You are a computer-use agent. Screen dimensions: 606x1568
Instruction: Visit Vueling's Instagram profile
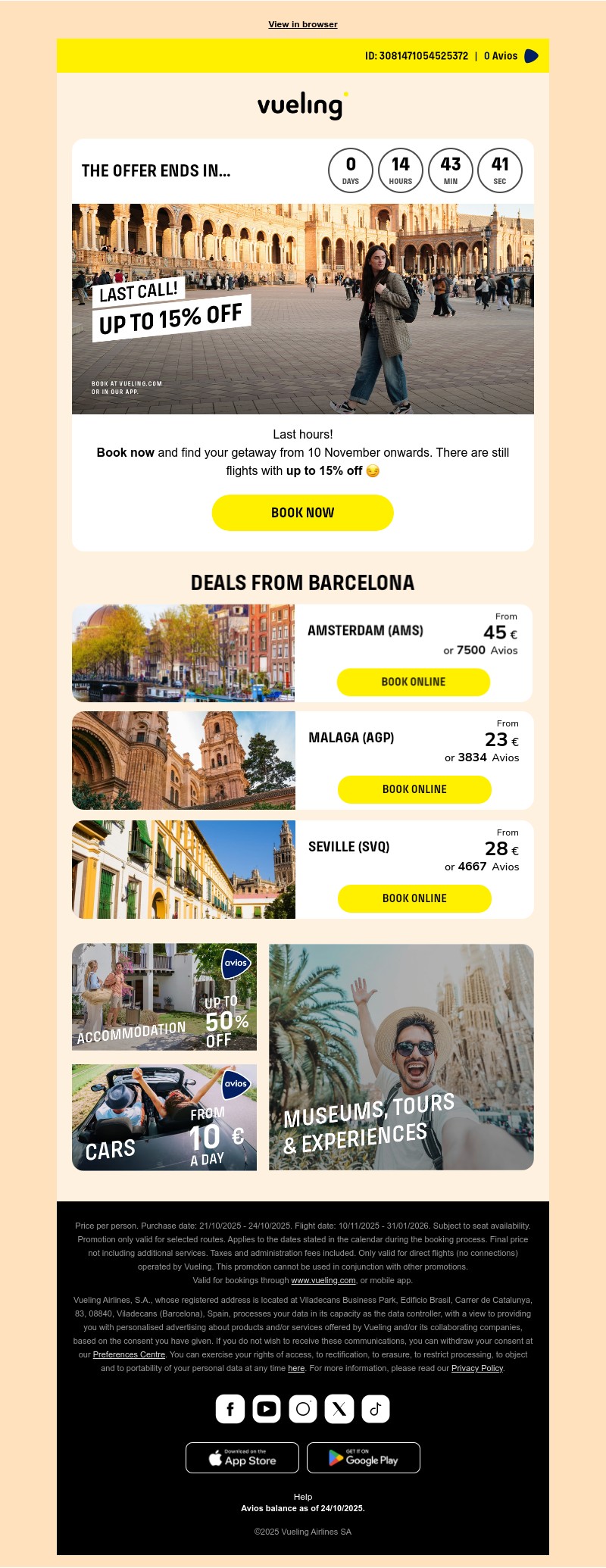click(x=303, y=1409)
